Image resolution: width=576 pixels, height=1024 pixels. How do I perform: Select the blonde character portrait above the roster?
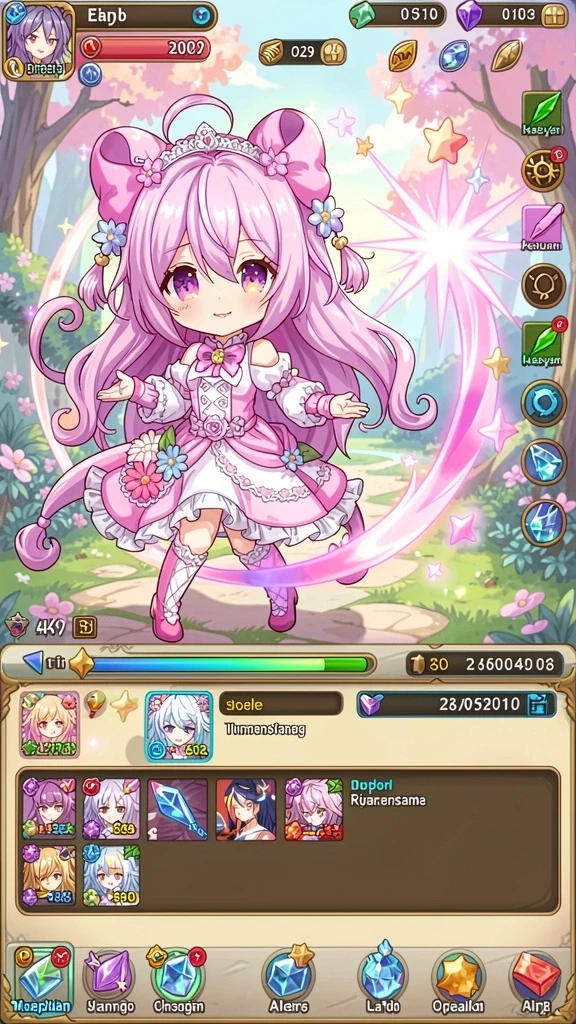coord(50,725)
